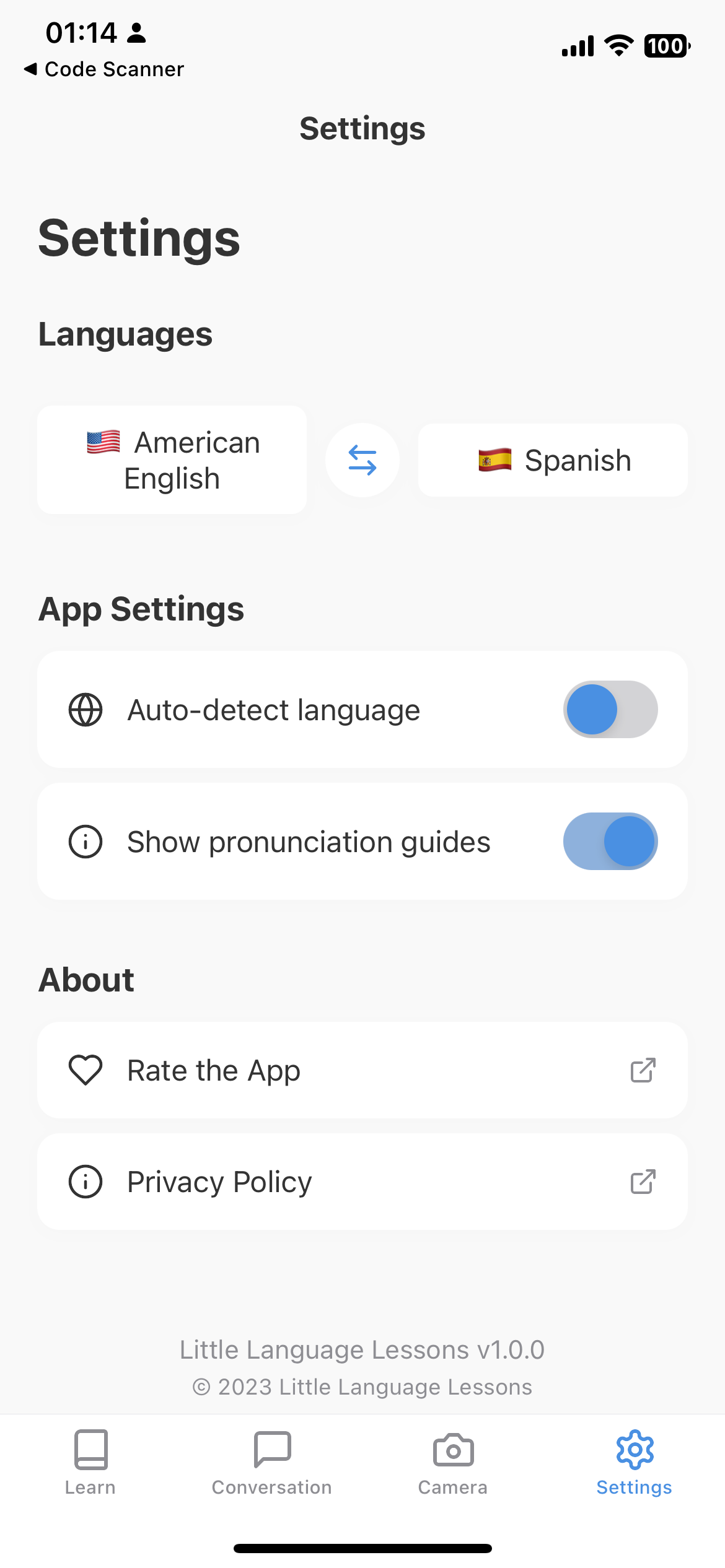This screenshot has height=1568, width=725.
Task: Toggle Auto-detect language switch
Action: coord(610,710)
